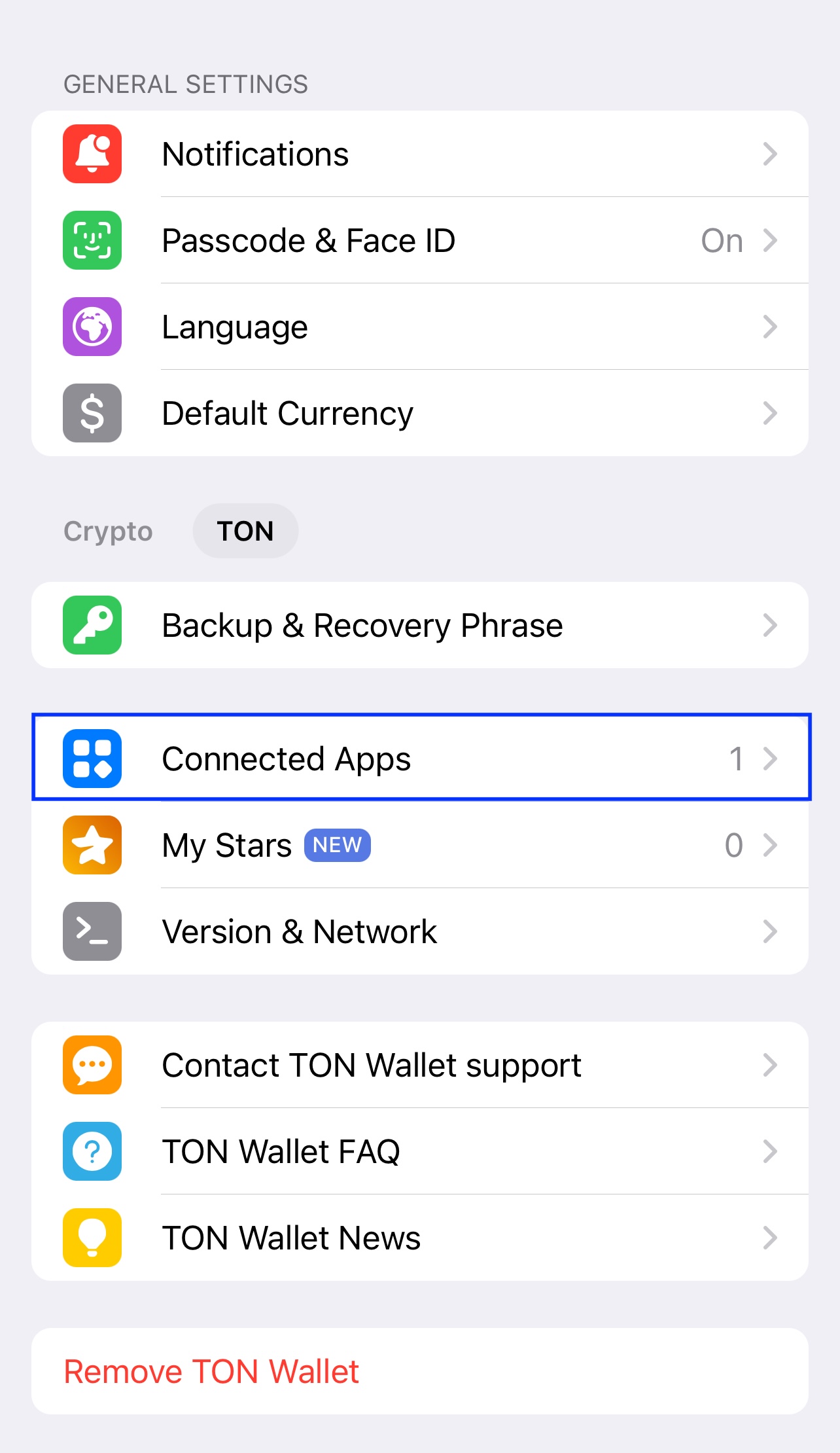Open My Stars
Image resolution: width=840 pixels, height=1453 pixels.
[x=420, y=845]
